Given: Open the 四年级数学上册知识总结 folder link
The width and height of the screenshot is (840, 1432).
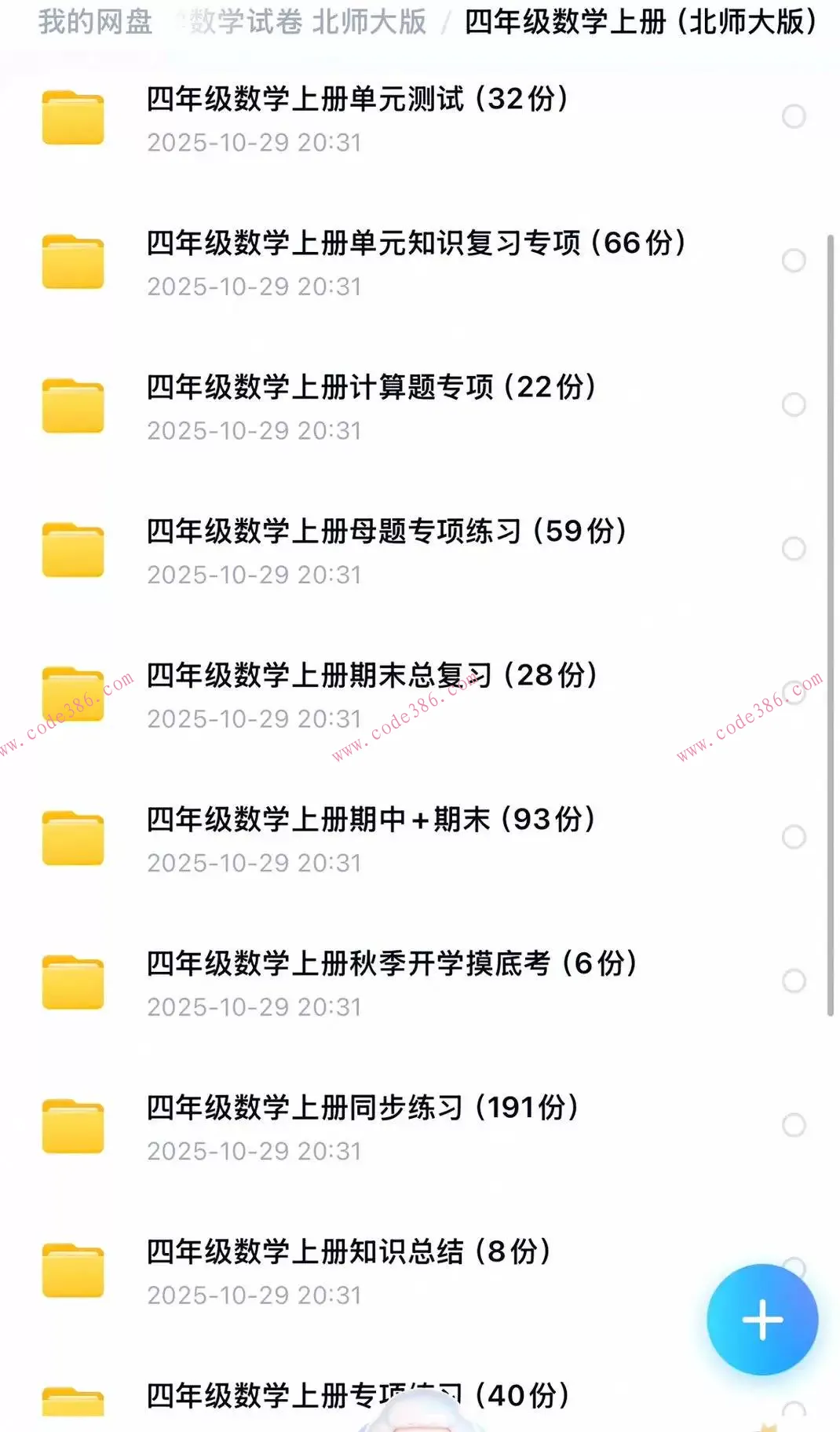Looking at the screenshot, I should point(352,1253).
